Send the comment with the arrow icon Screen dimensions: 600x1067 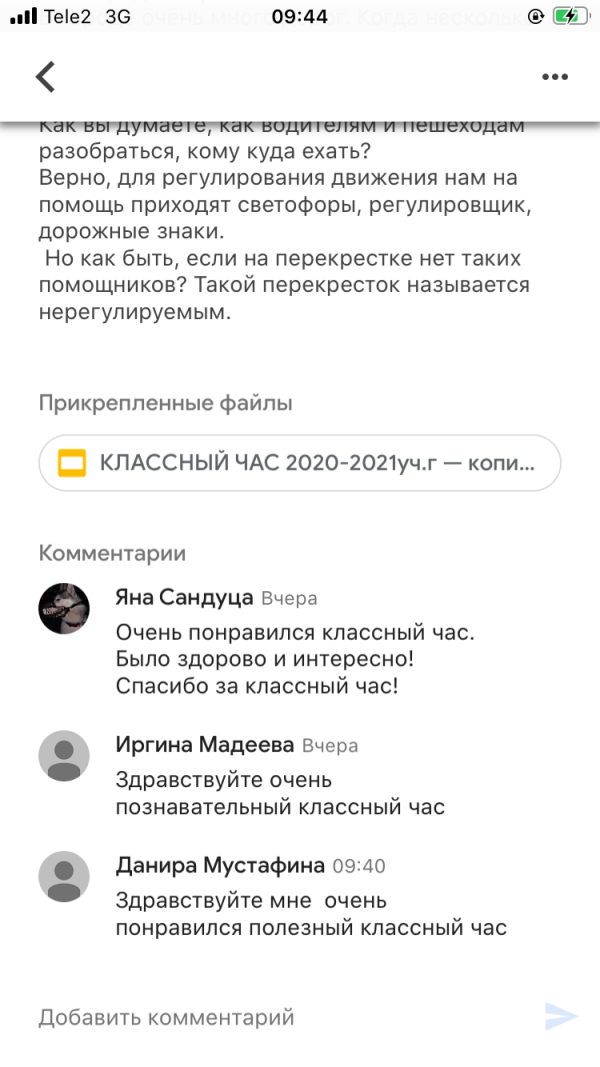(561, 1016)
